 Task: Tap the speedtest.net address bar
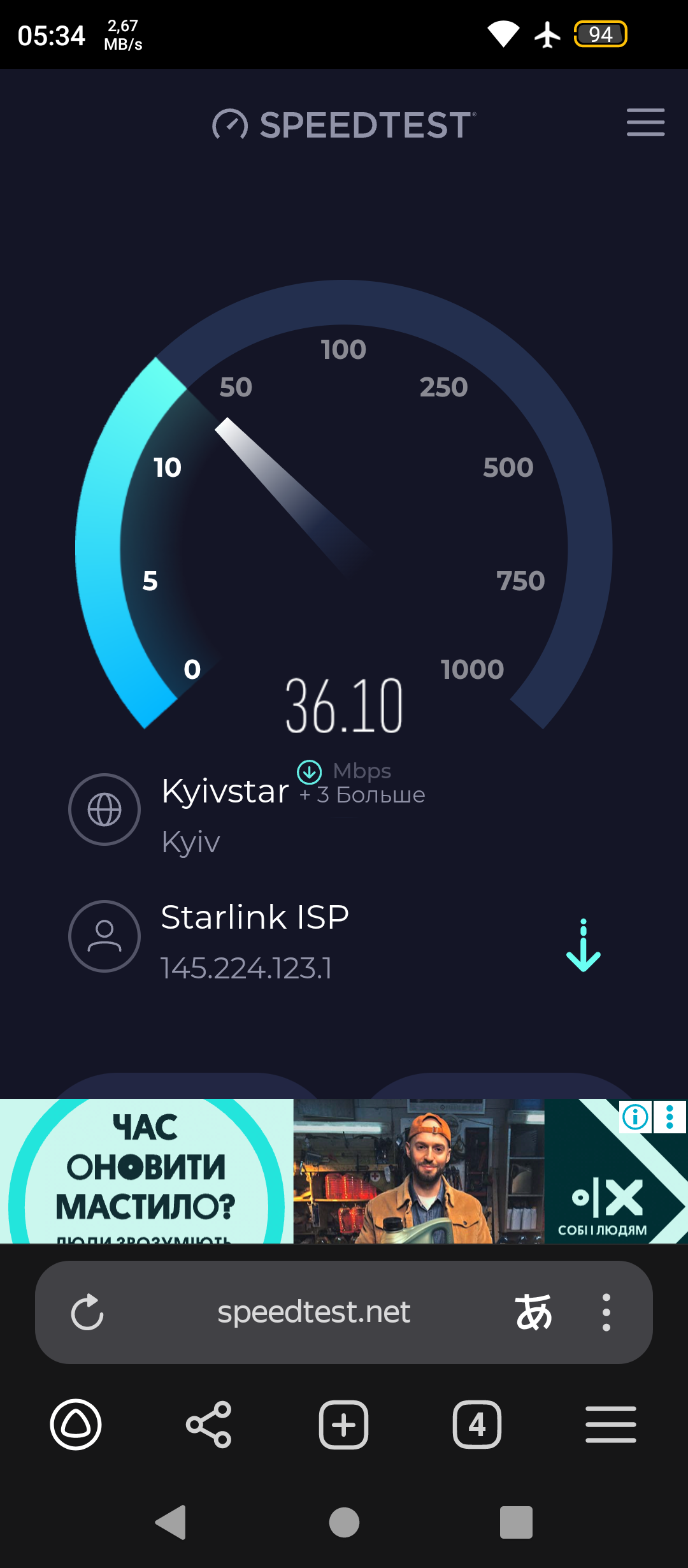(313, 1312)
